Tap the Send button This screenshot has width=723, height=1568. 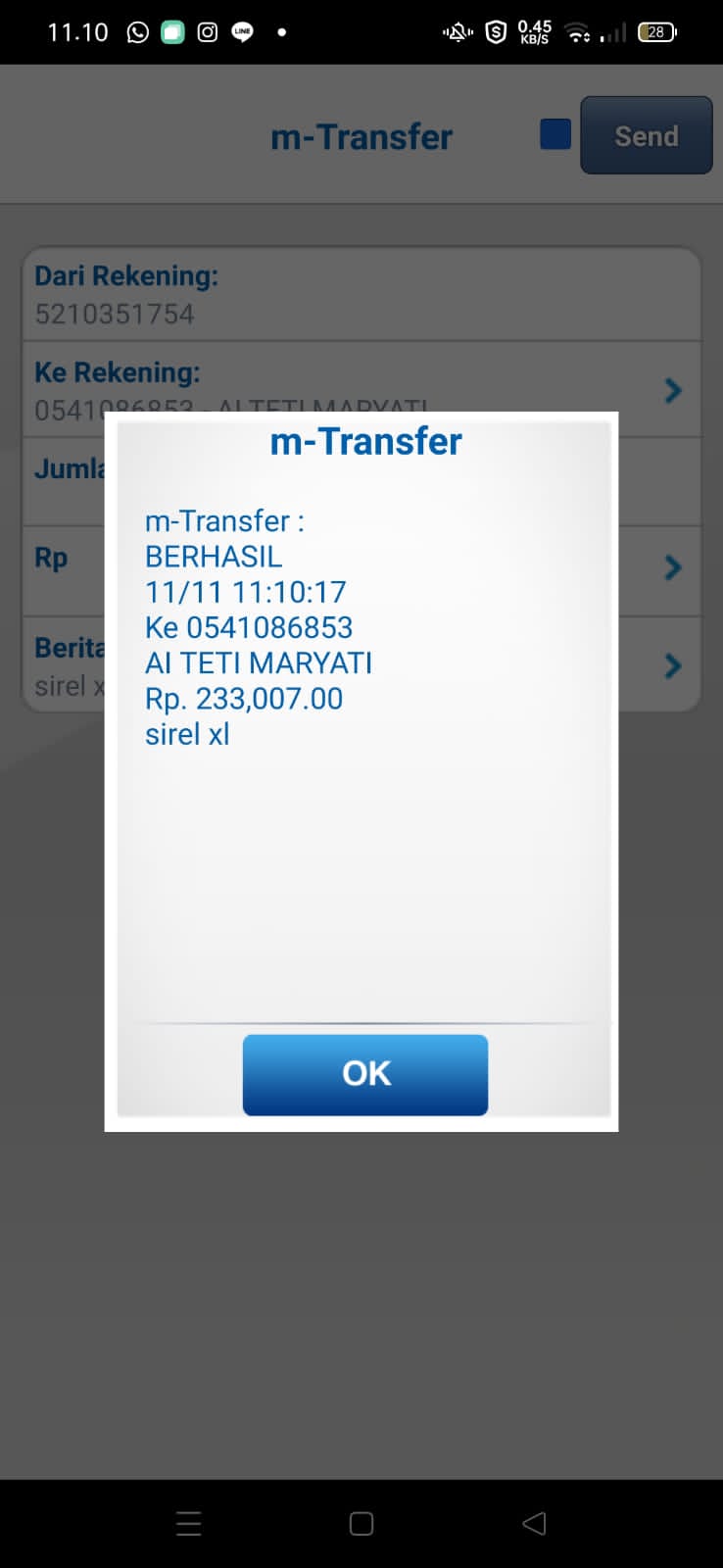point(647,135)
